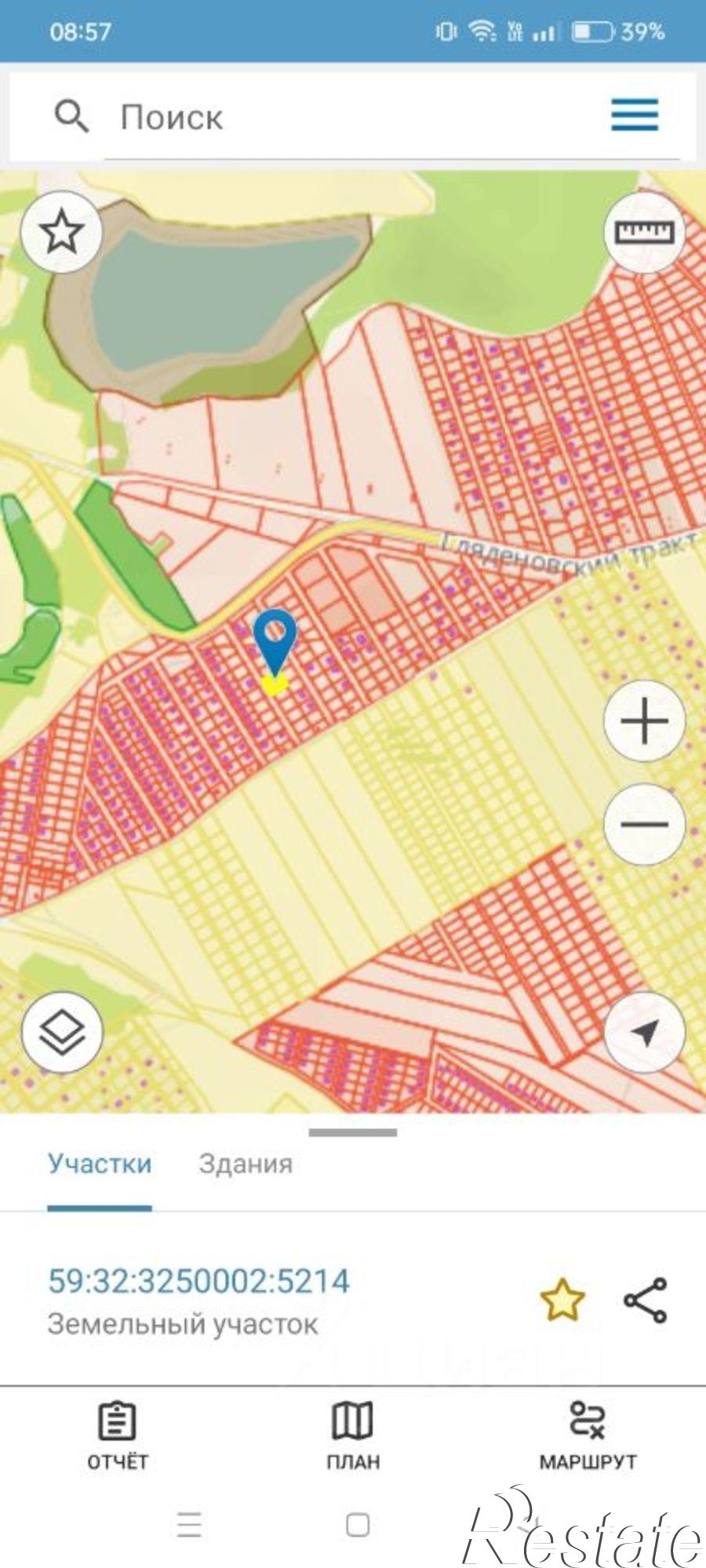Tap the blue location pin on the map

click(275, 639)
